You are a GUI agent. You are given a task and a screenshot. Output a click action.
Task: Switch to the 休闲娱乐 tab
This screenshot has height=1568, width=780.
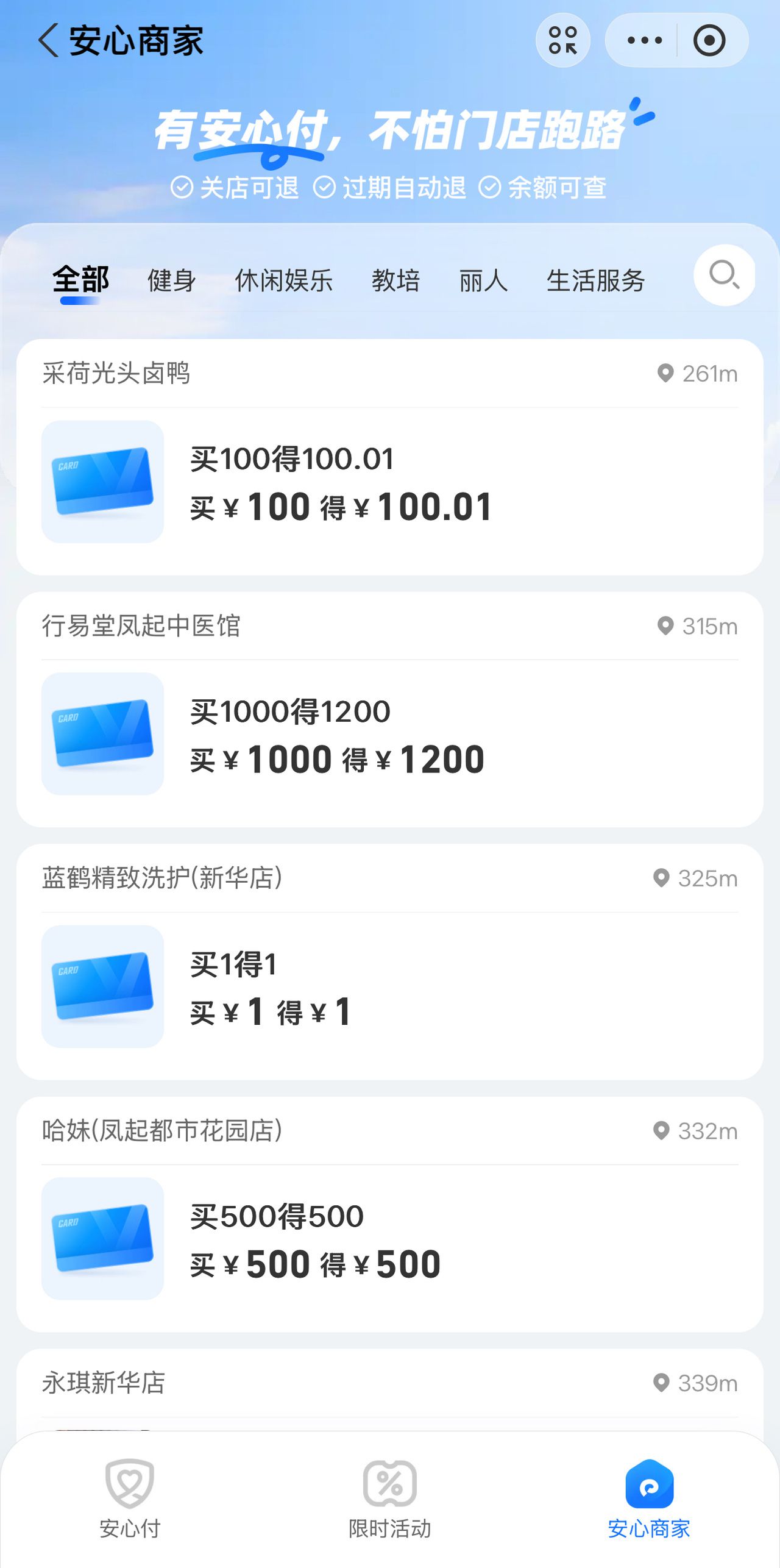click(284, 281)
